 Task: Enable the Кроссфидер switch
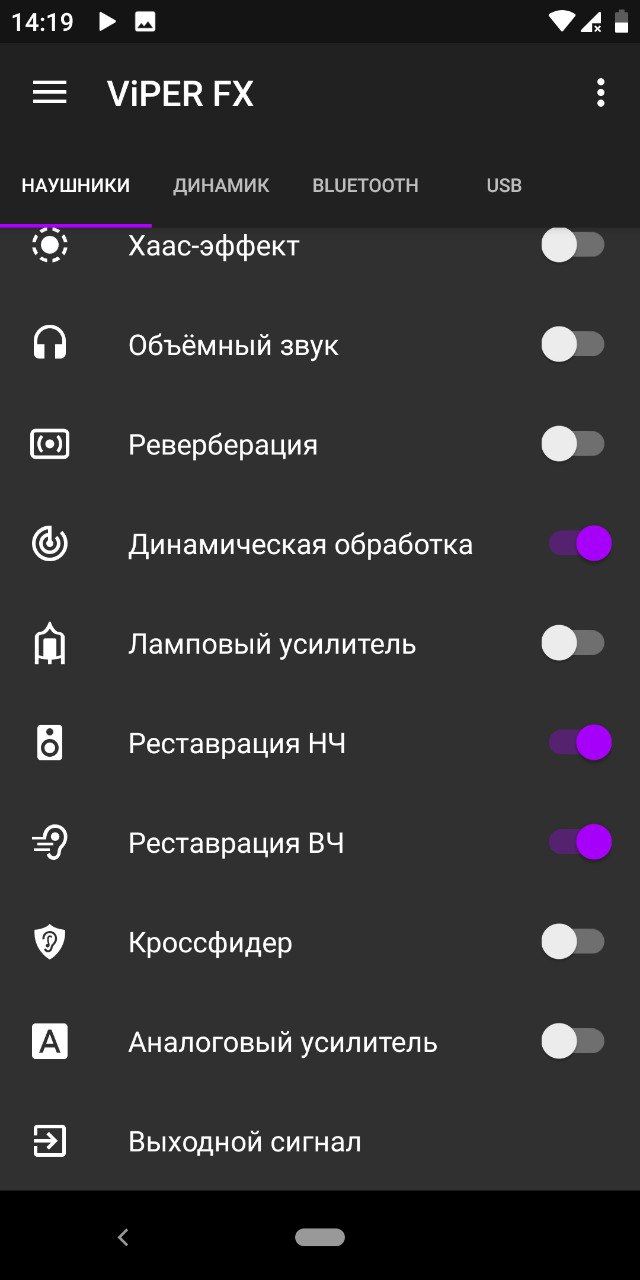(x=573, y=942)
